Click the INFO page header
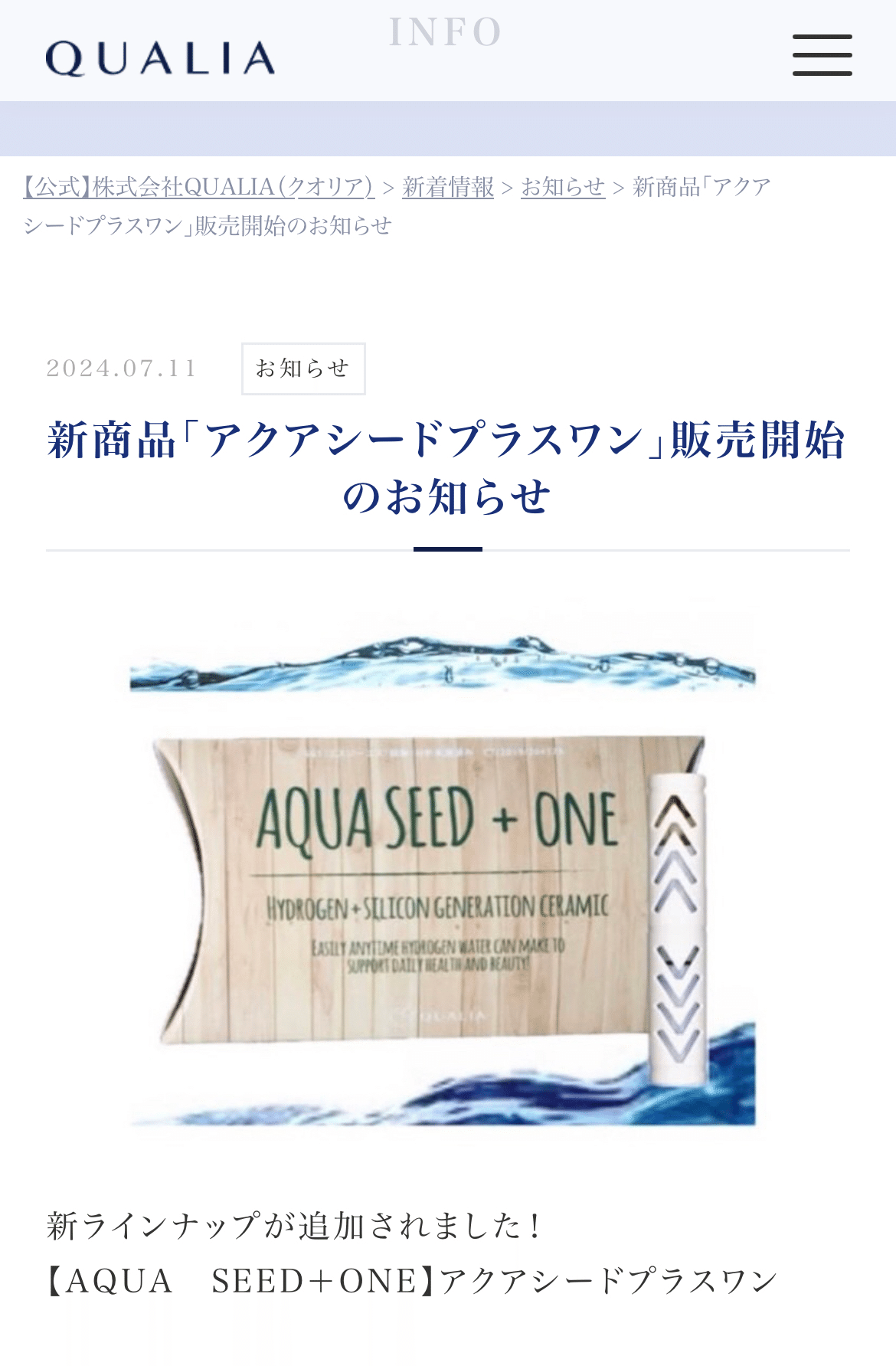The image size is (896, 1366). (x=444, y=31)
